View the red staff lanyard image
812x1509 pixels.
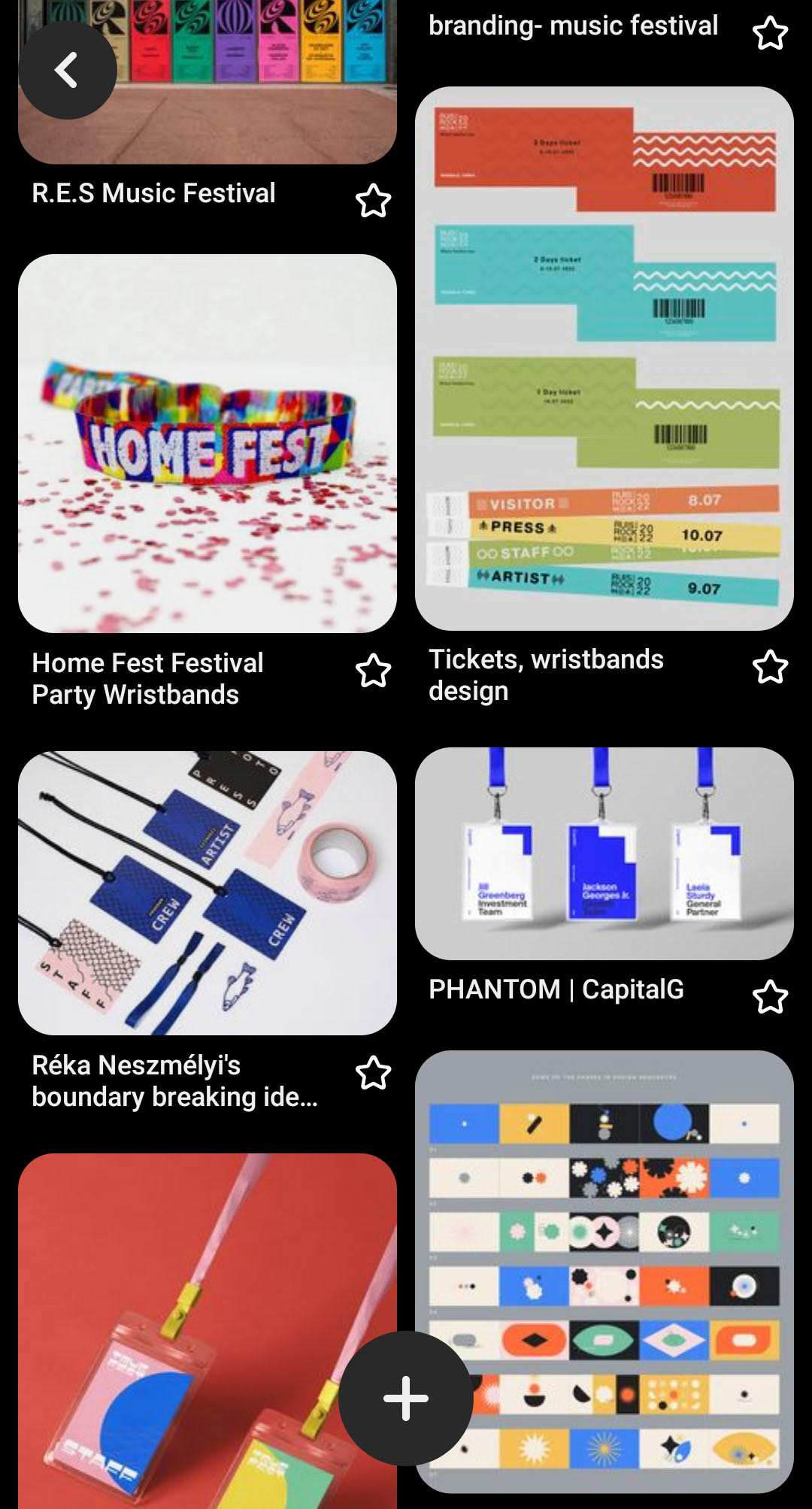180,1331
